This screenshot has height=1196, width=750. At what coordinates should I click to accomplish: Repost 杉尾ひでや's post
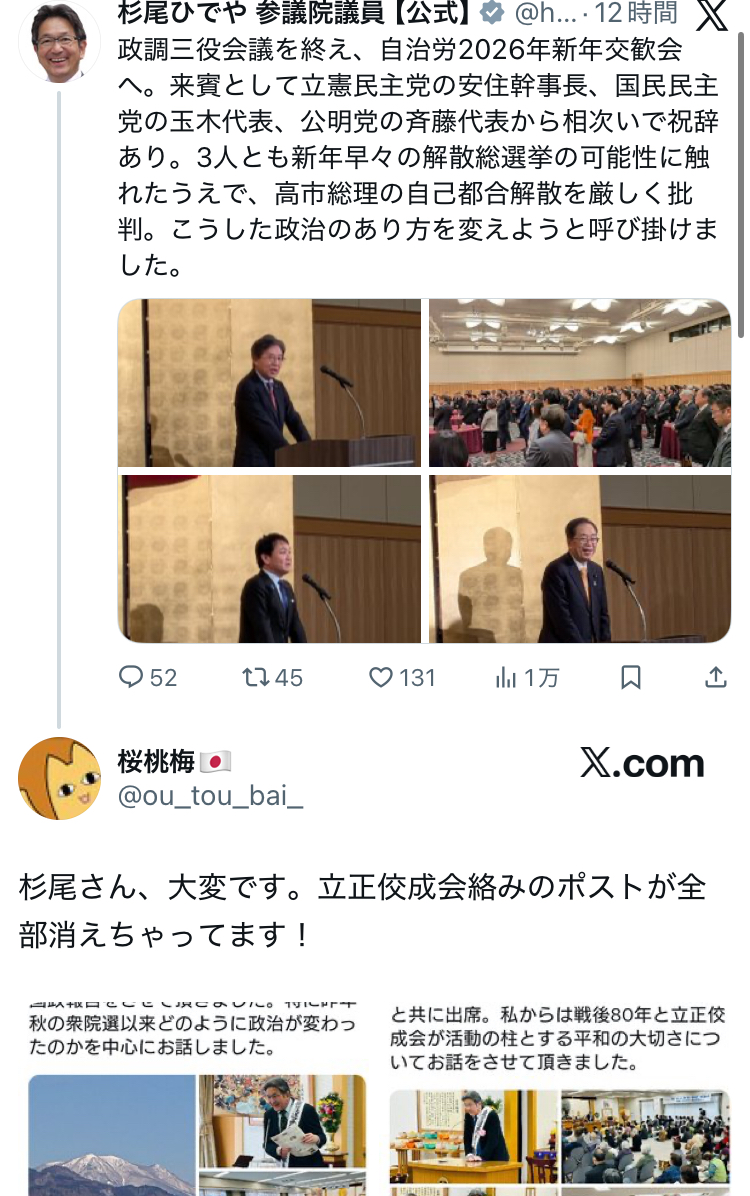257,678
